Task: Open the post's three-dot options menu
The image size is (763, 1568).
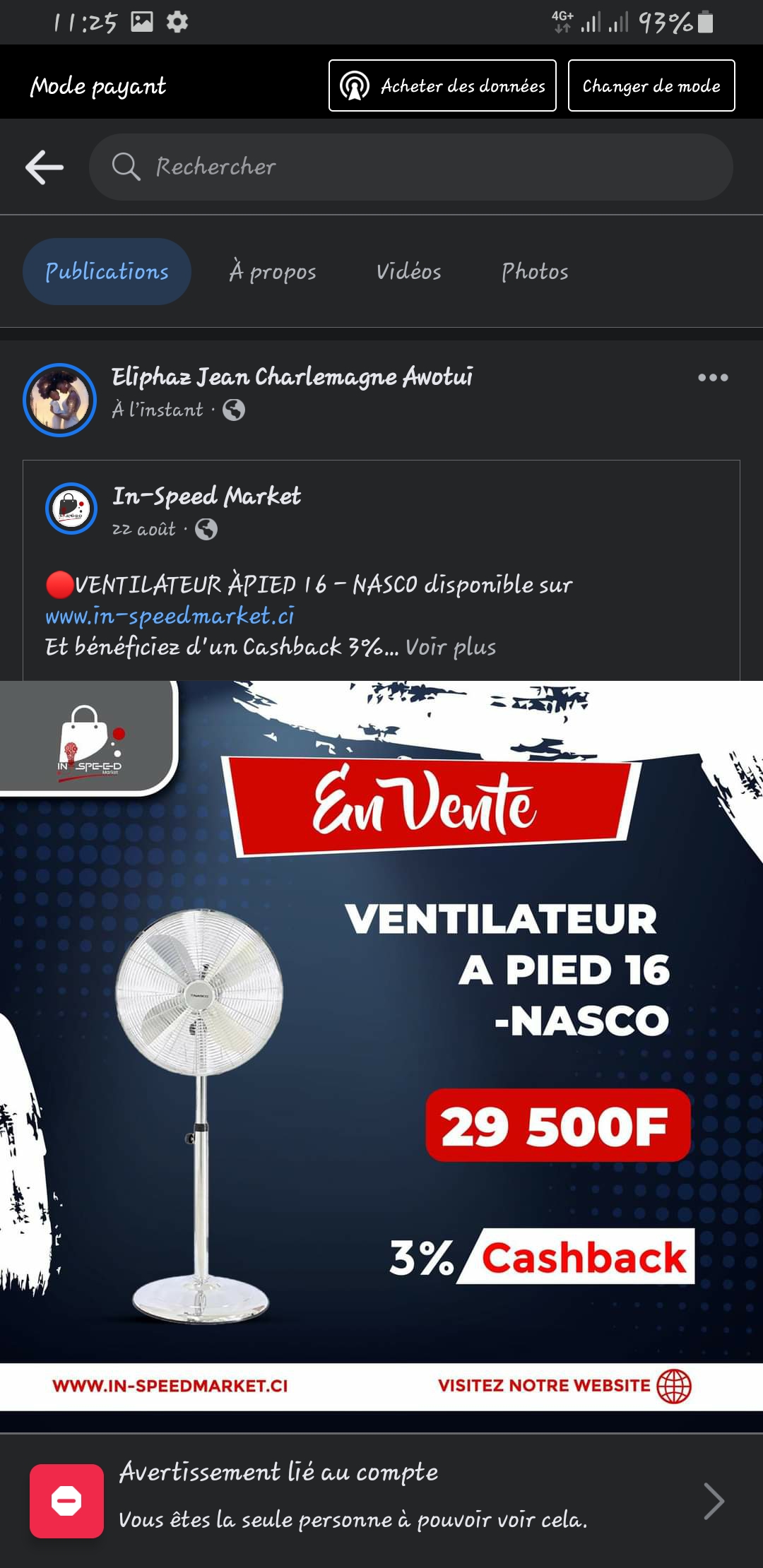Action: [712, 378]
